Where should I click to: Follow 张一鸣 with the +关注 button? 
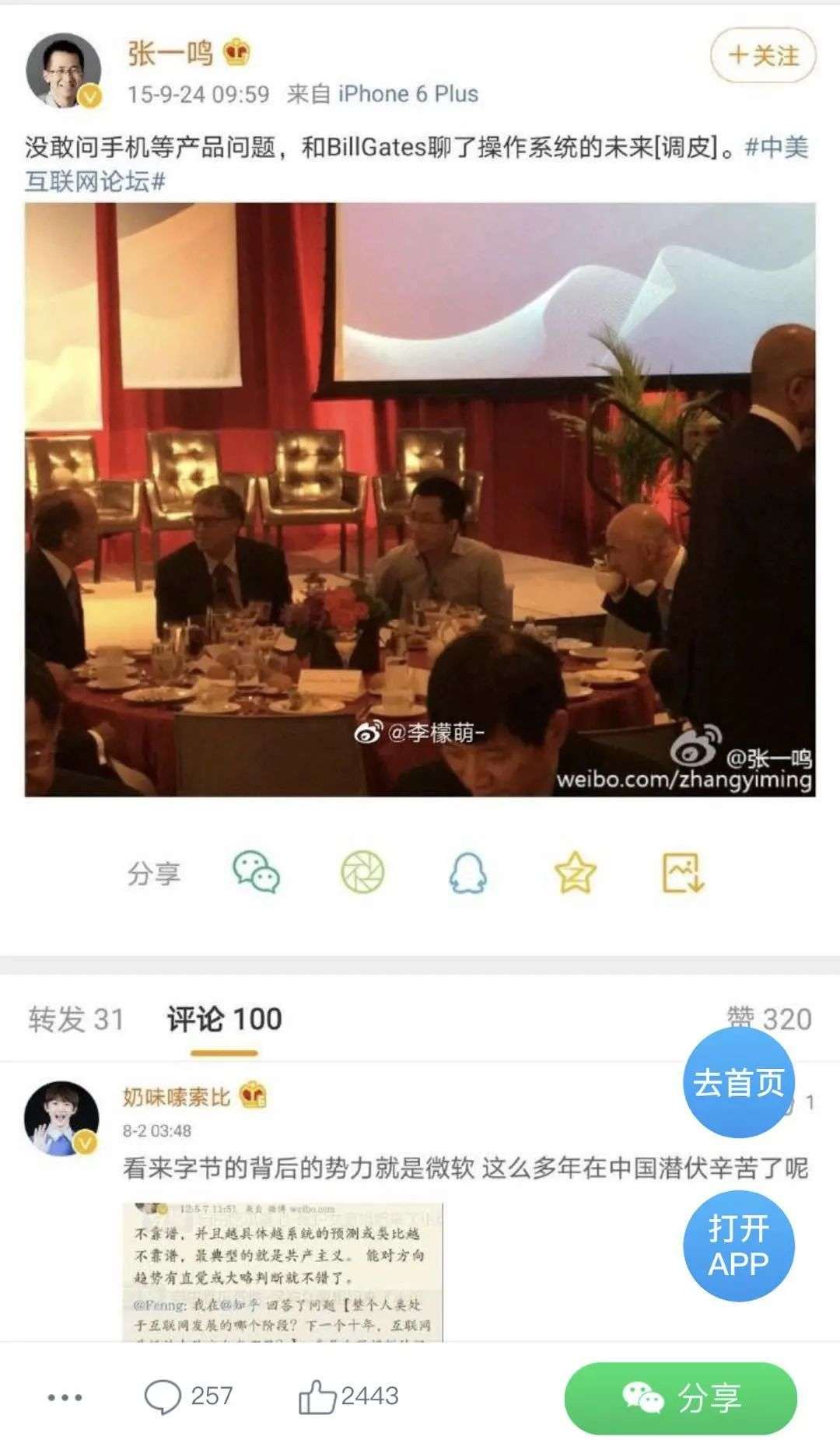(x=762, y=56)
